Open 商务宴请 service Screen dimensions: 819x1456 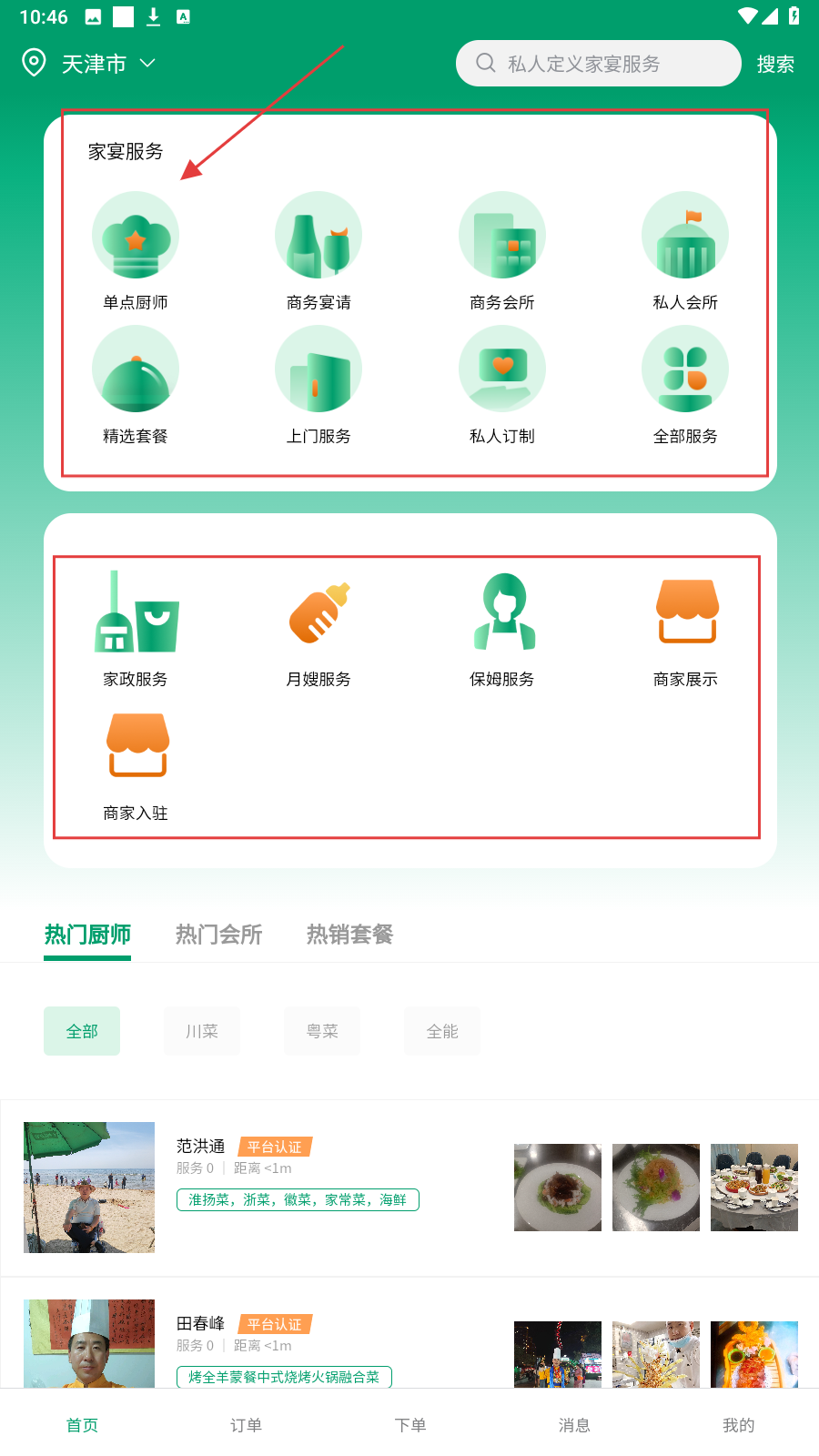318,250
